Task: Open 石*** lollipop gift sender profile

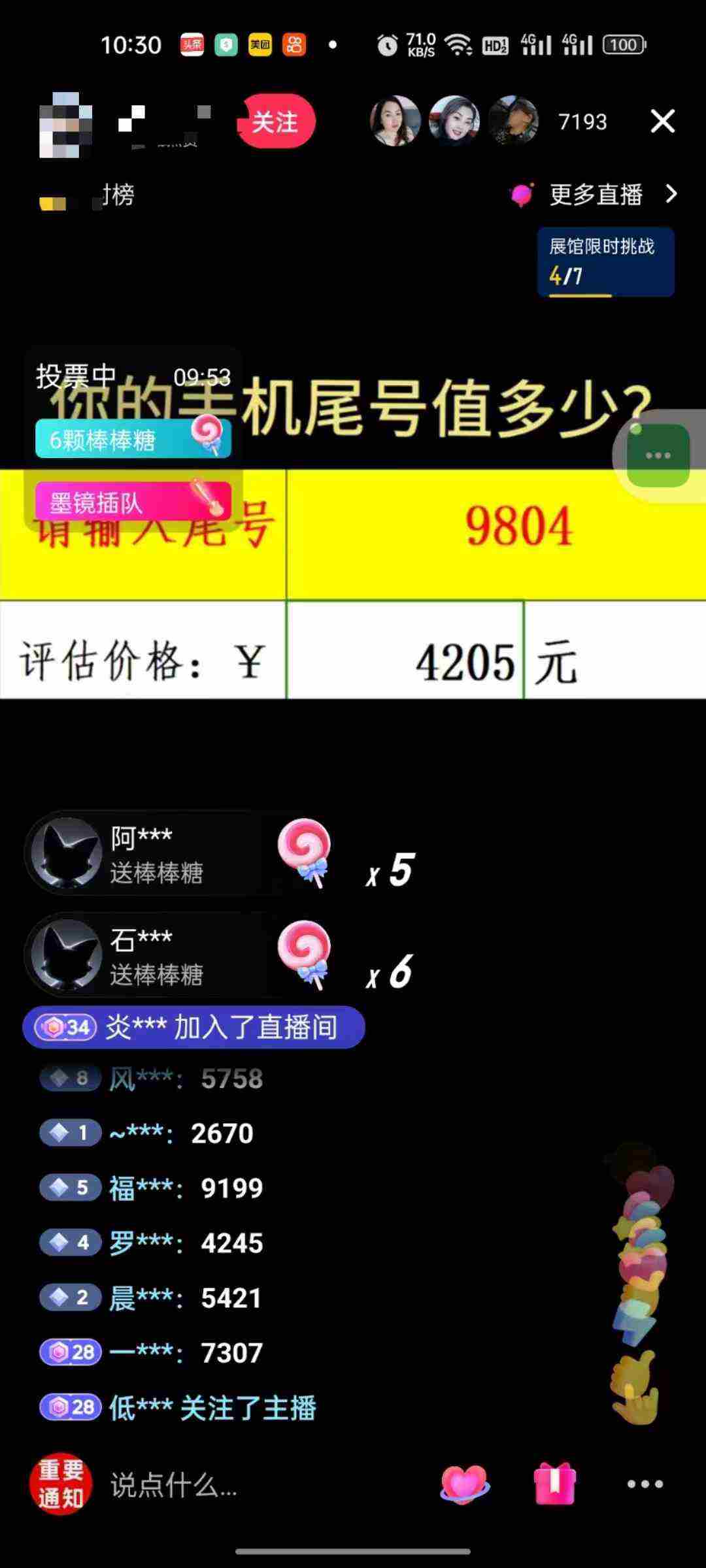Action: click(x=67, y=955)
